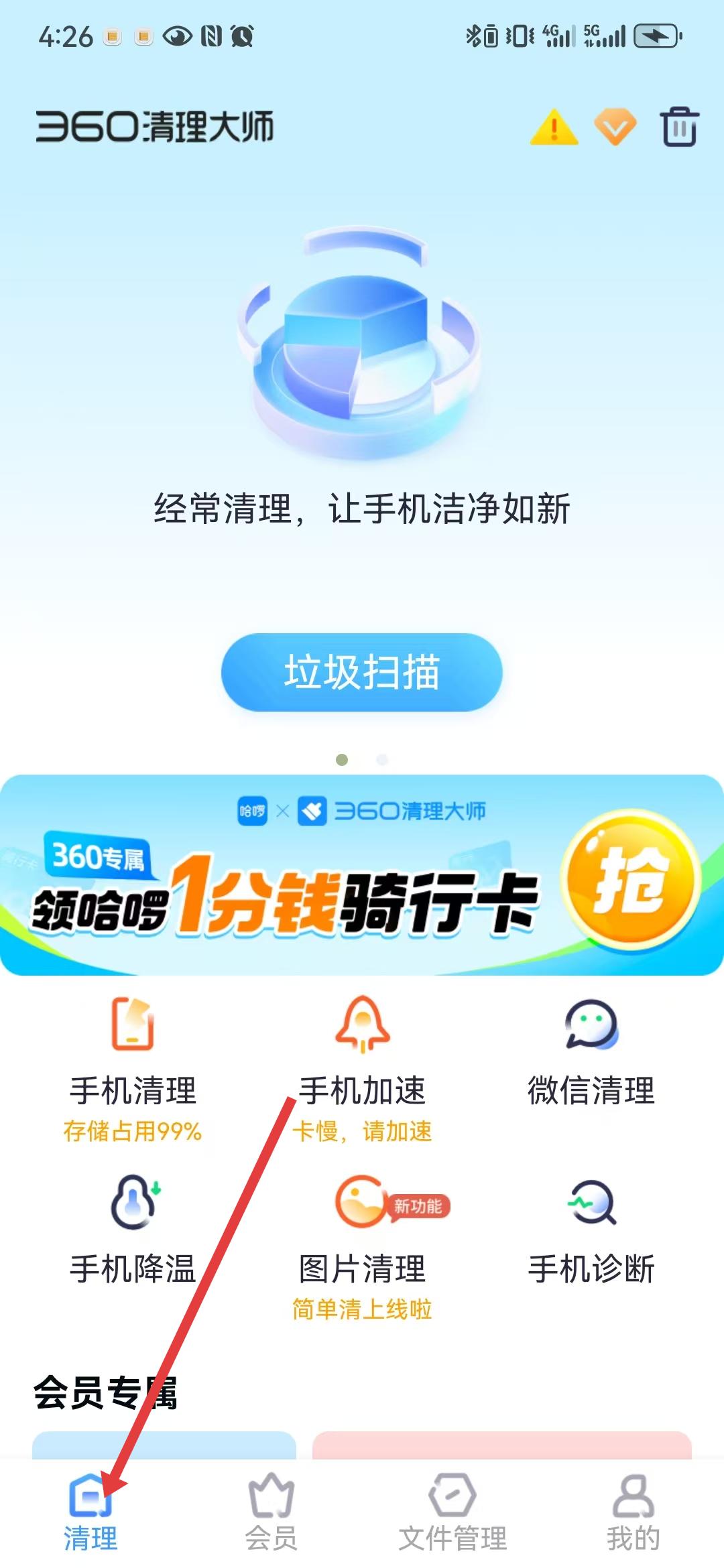This screenshot has width=724, height=1568.
Task: Start the 垃圾扫描 junk scan
Action: click(362, 672)
